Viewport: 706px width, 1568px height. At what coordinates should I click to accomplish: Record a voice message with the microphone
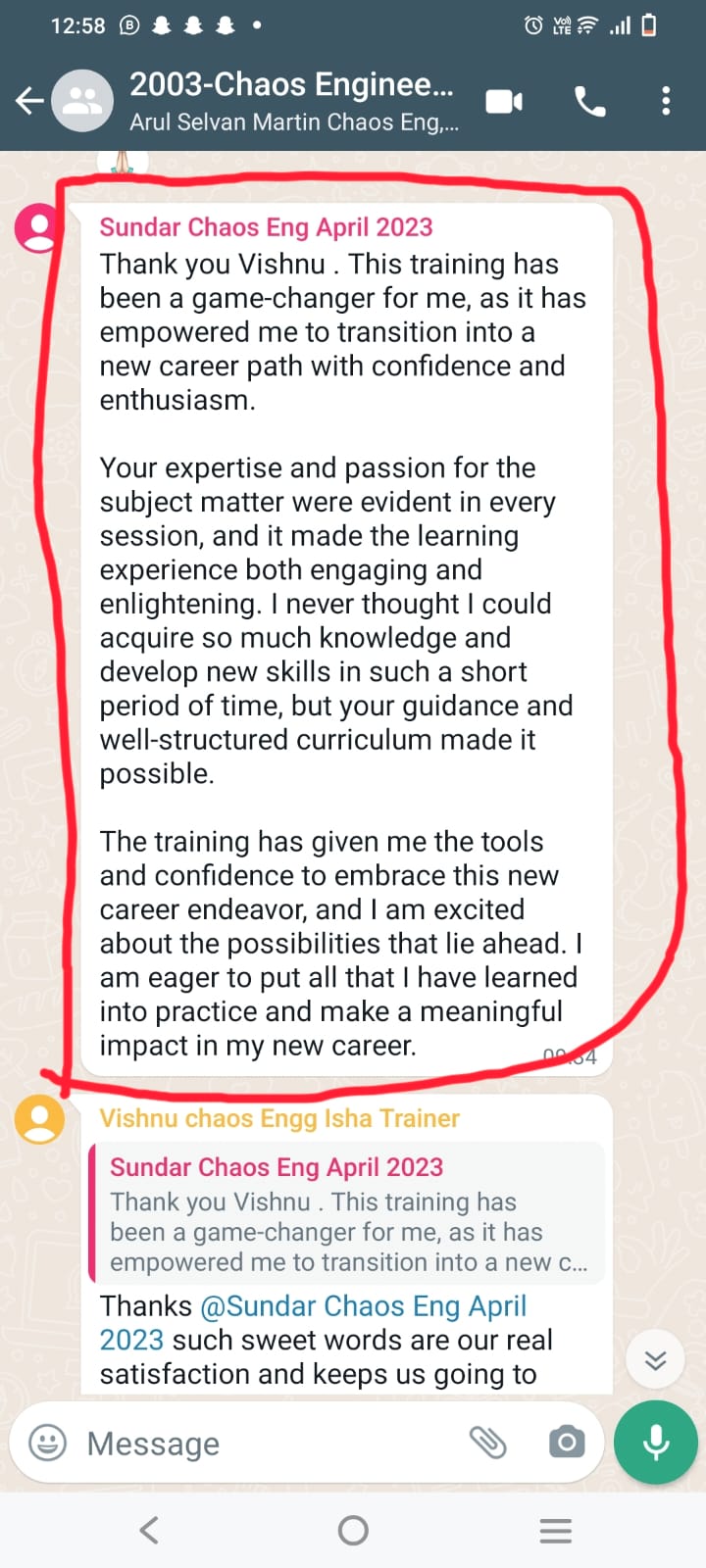tap(656, 1443)
